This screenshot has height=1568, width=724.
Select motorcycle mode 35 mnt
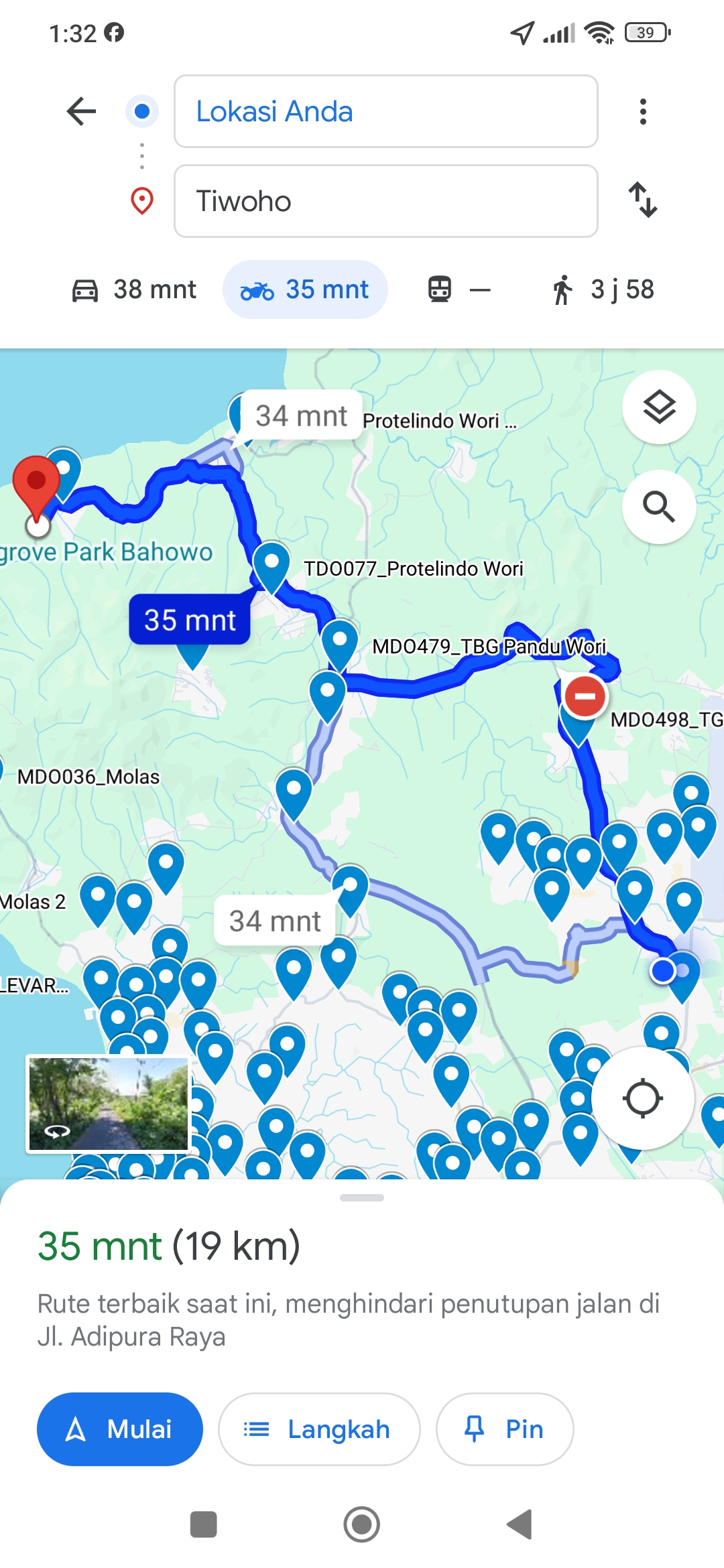coord(305,289)
